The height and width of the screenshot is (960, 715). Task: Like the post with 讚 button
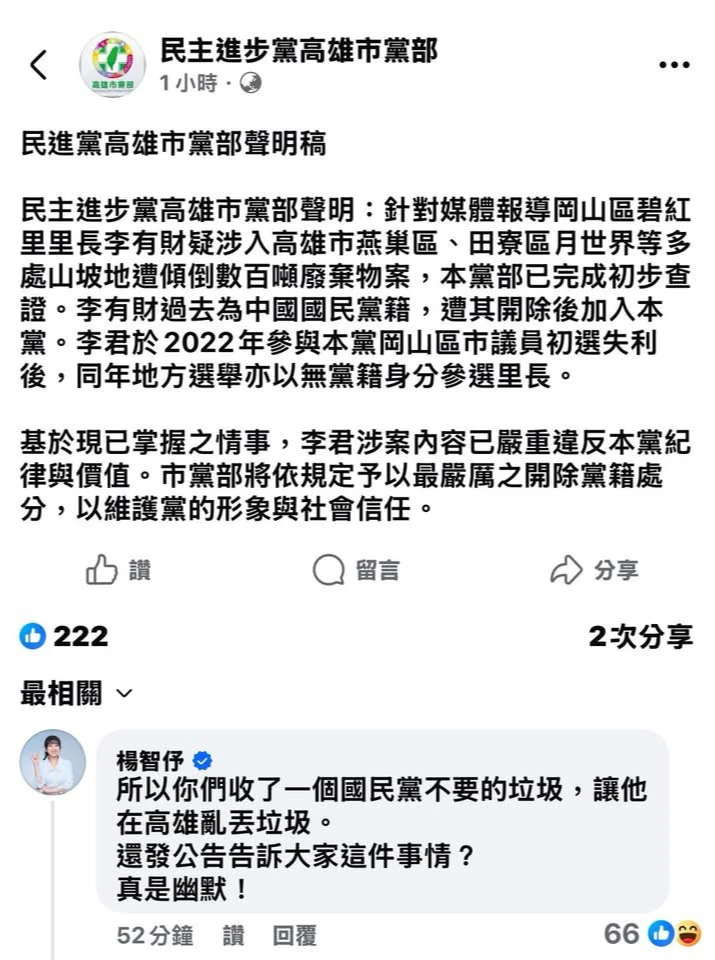[x=118, y=570]
